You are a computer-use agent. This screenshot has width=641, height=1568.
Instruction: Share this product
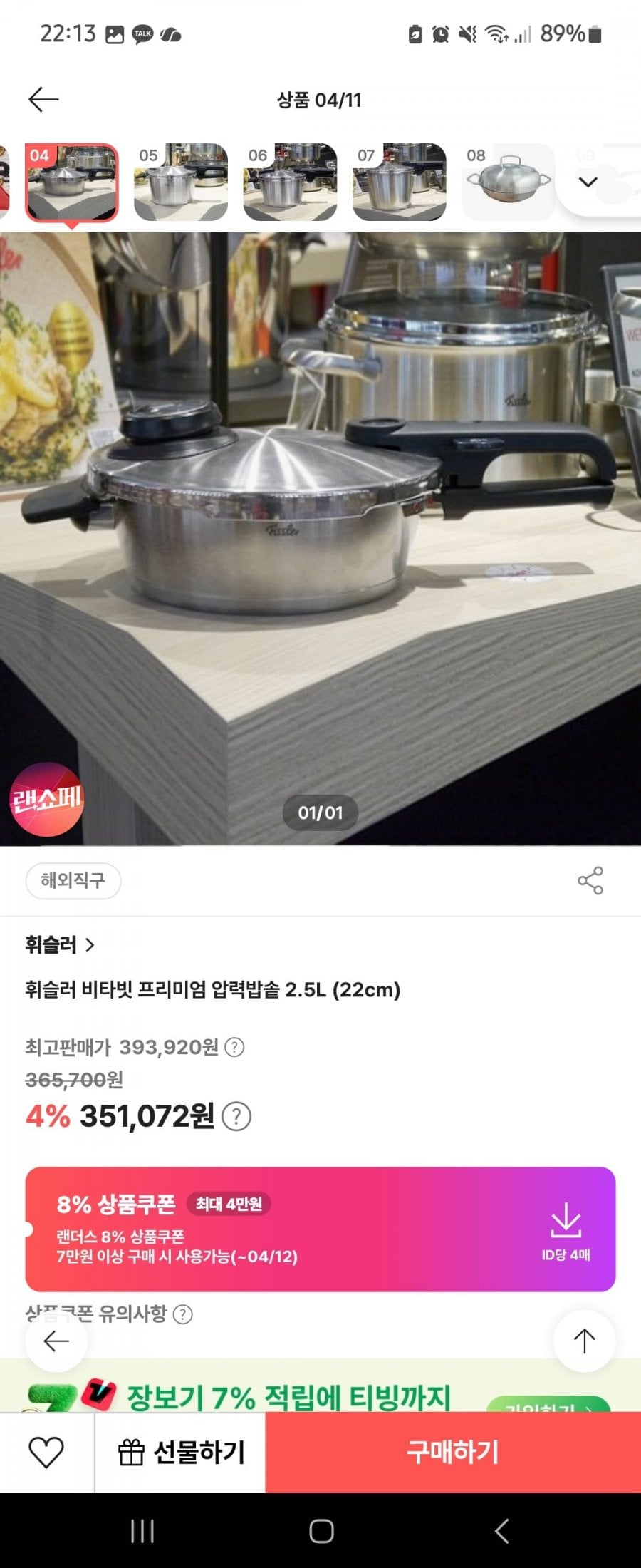click(590, 881)
